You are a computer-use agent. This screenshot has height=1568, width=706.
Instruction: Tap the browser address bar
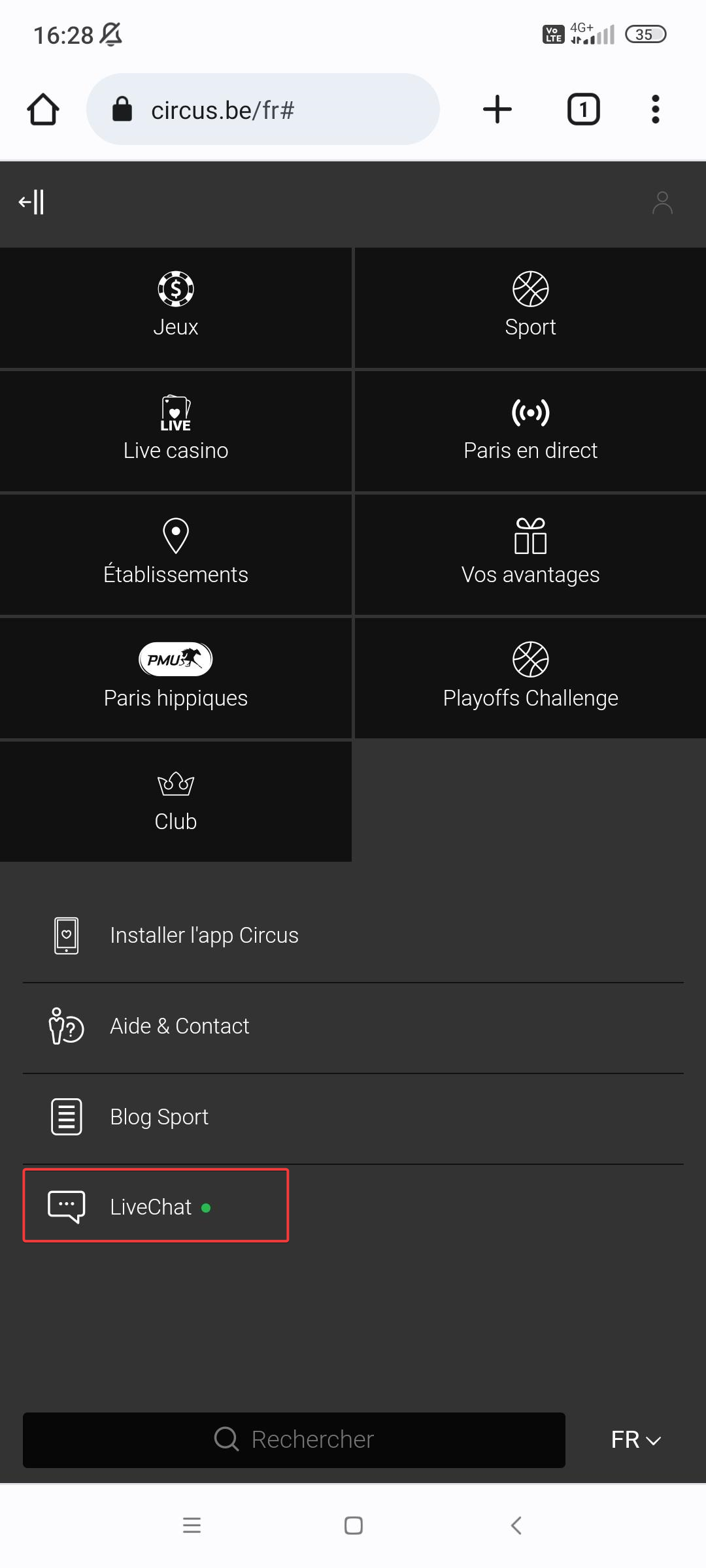coord(263,110)
